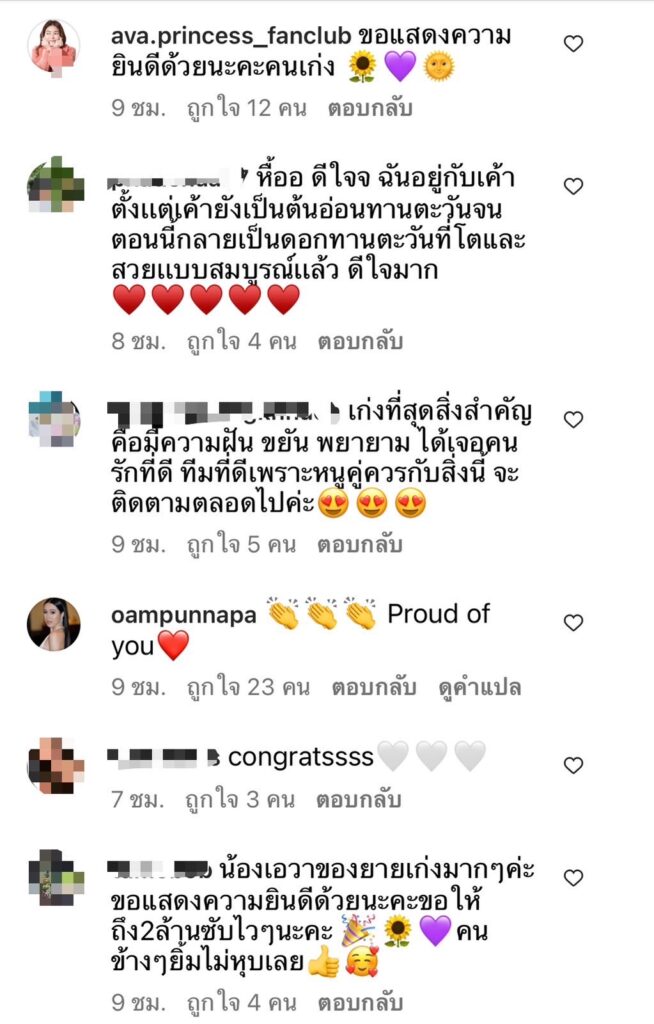Like ava.princess_fanclub's comment

pyautogui.click(x=573, y=44)
